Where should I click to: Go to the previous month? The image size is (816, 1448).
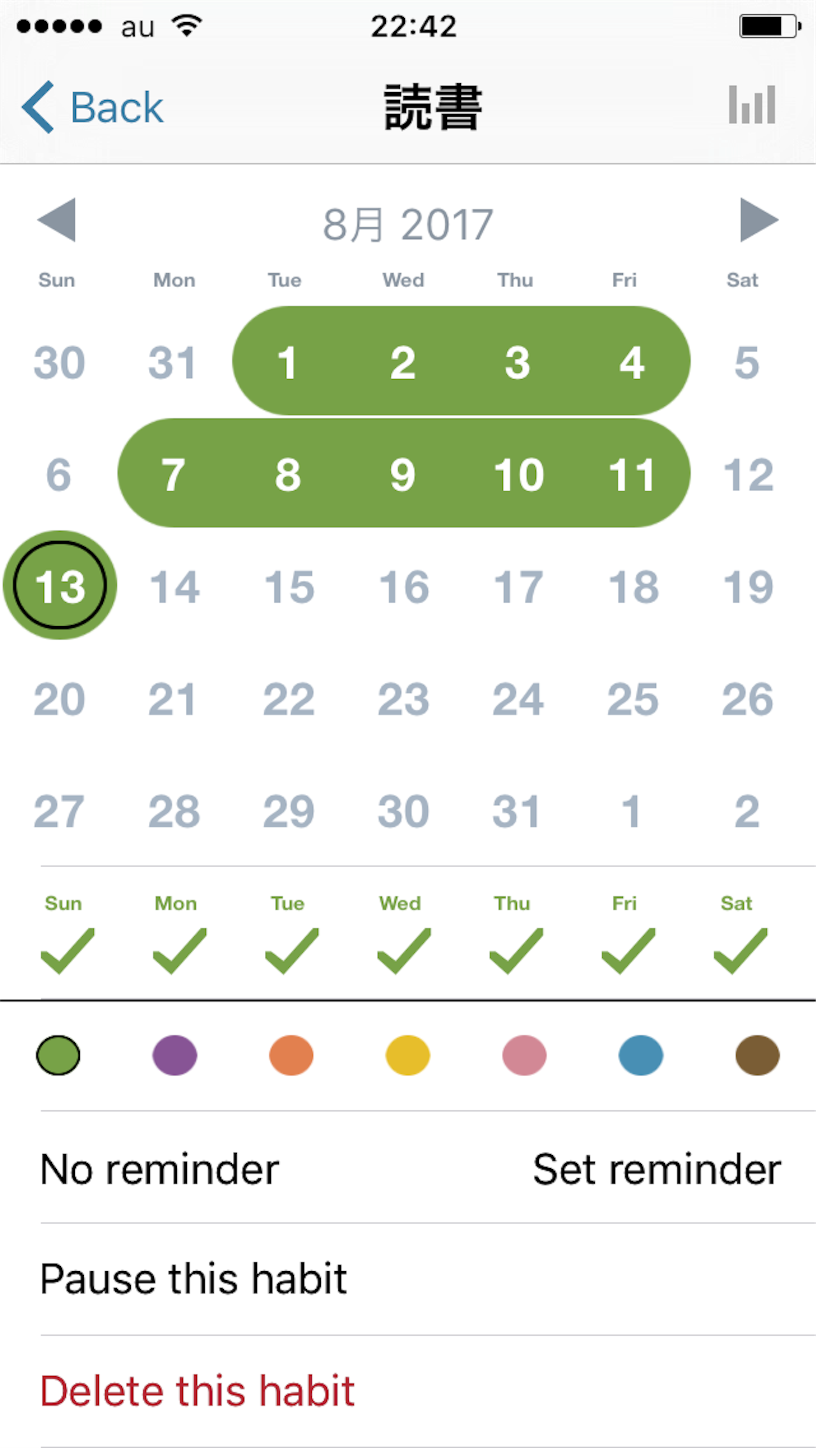pos(56,221)
